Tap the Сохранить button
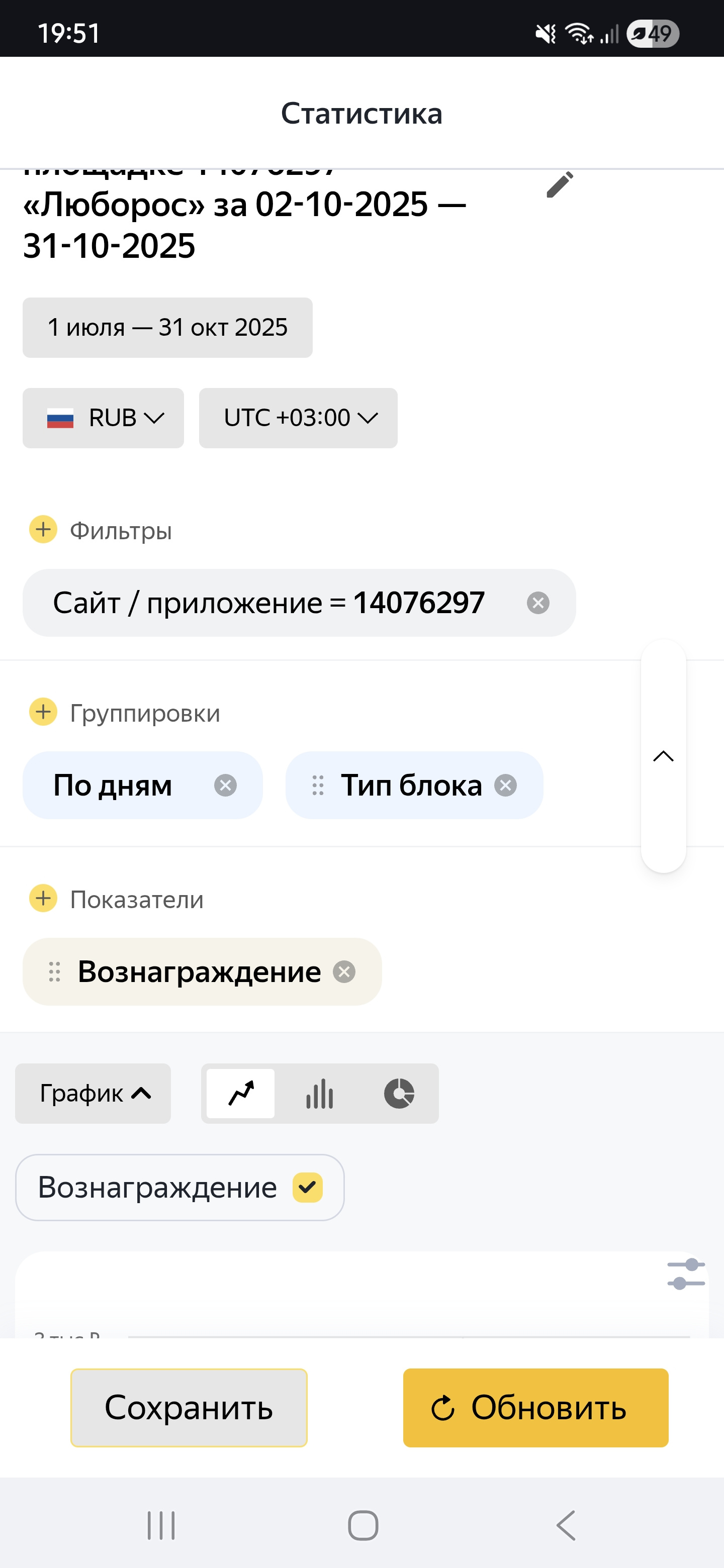 (x=189, y=1408)
